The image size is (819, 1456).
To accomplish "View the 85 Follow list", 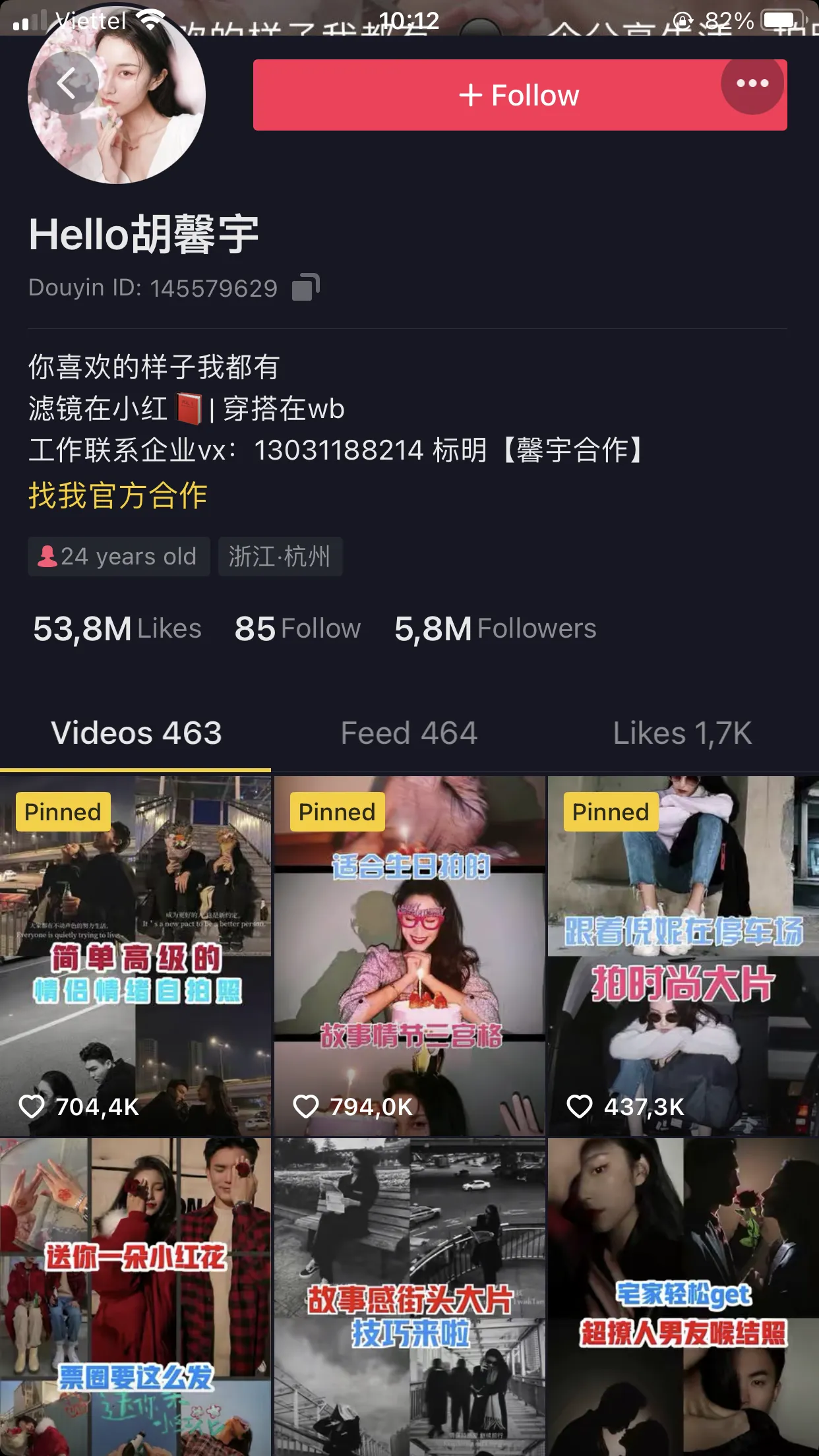I will [x=297, y=628].
